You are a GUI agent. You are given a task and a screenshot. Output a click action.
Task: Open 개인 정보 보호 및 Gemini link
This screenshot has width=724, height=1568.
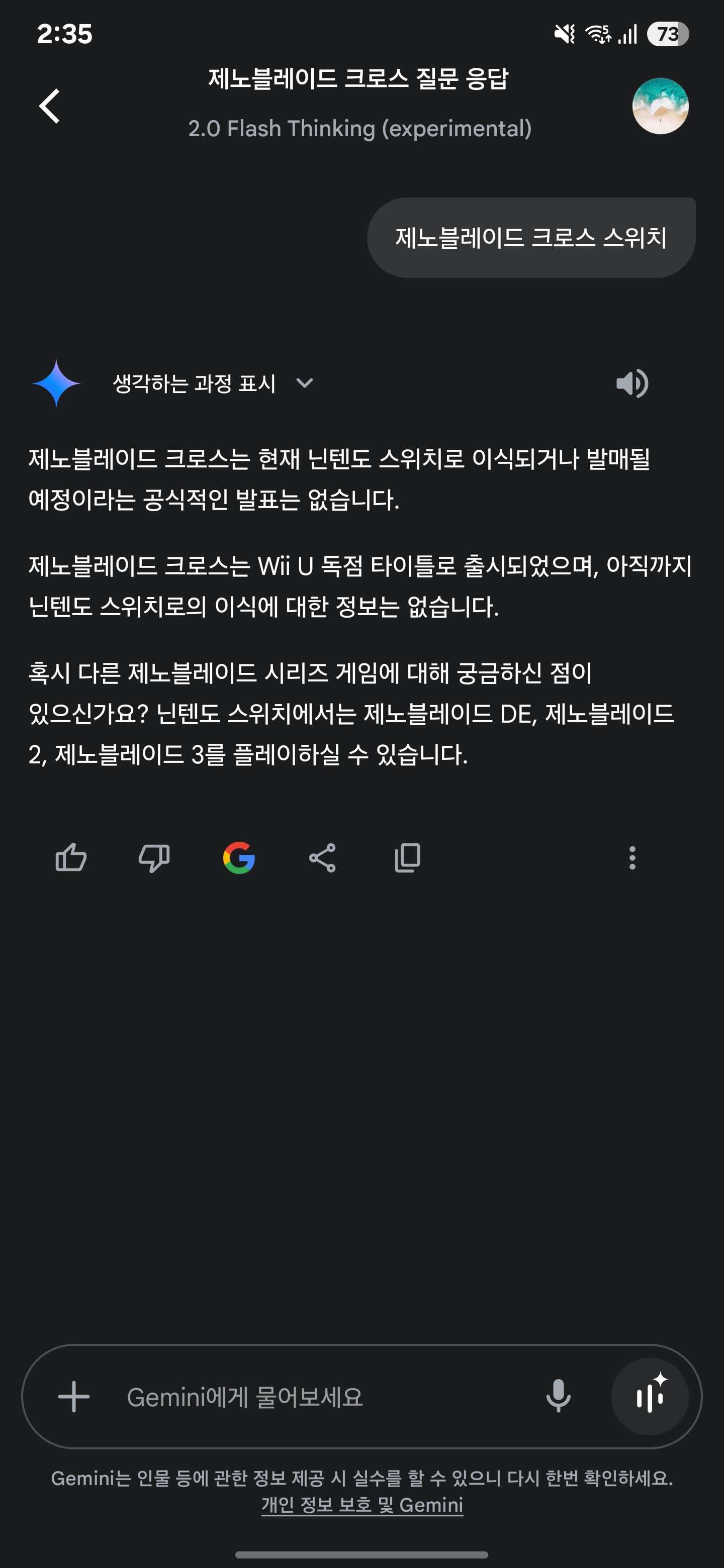point(363,1505)
